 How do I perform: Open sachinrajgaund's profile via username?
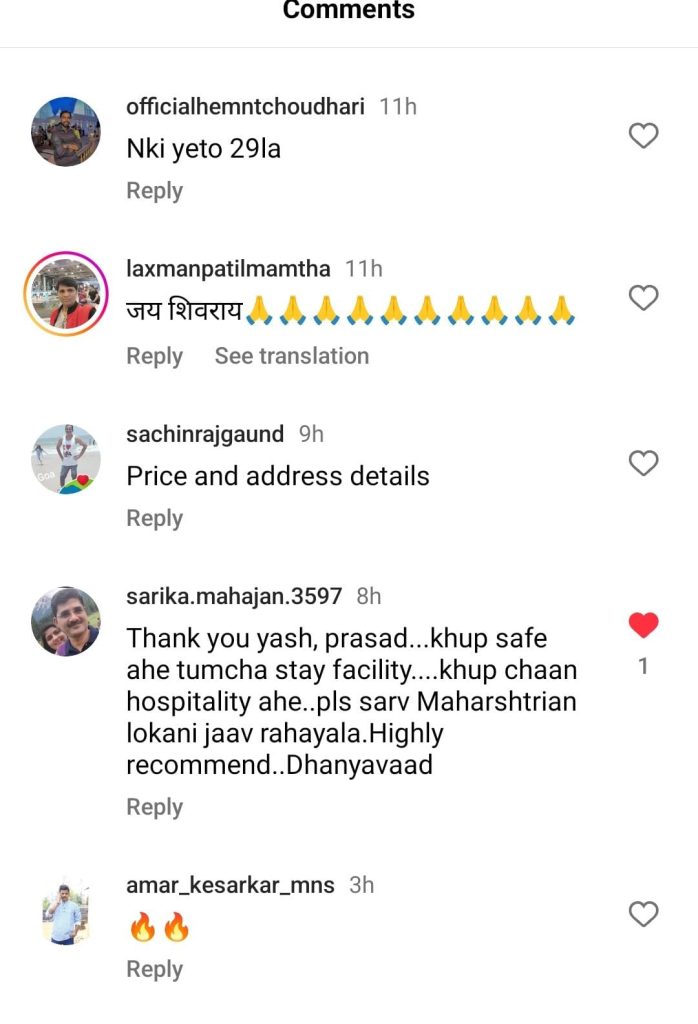(x=205, y=434)
